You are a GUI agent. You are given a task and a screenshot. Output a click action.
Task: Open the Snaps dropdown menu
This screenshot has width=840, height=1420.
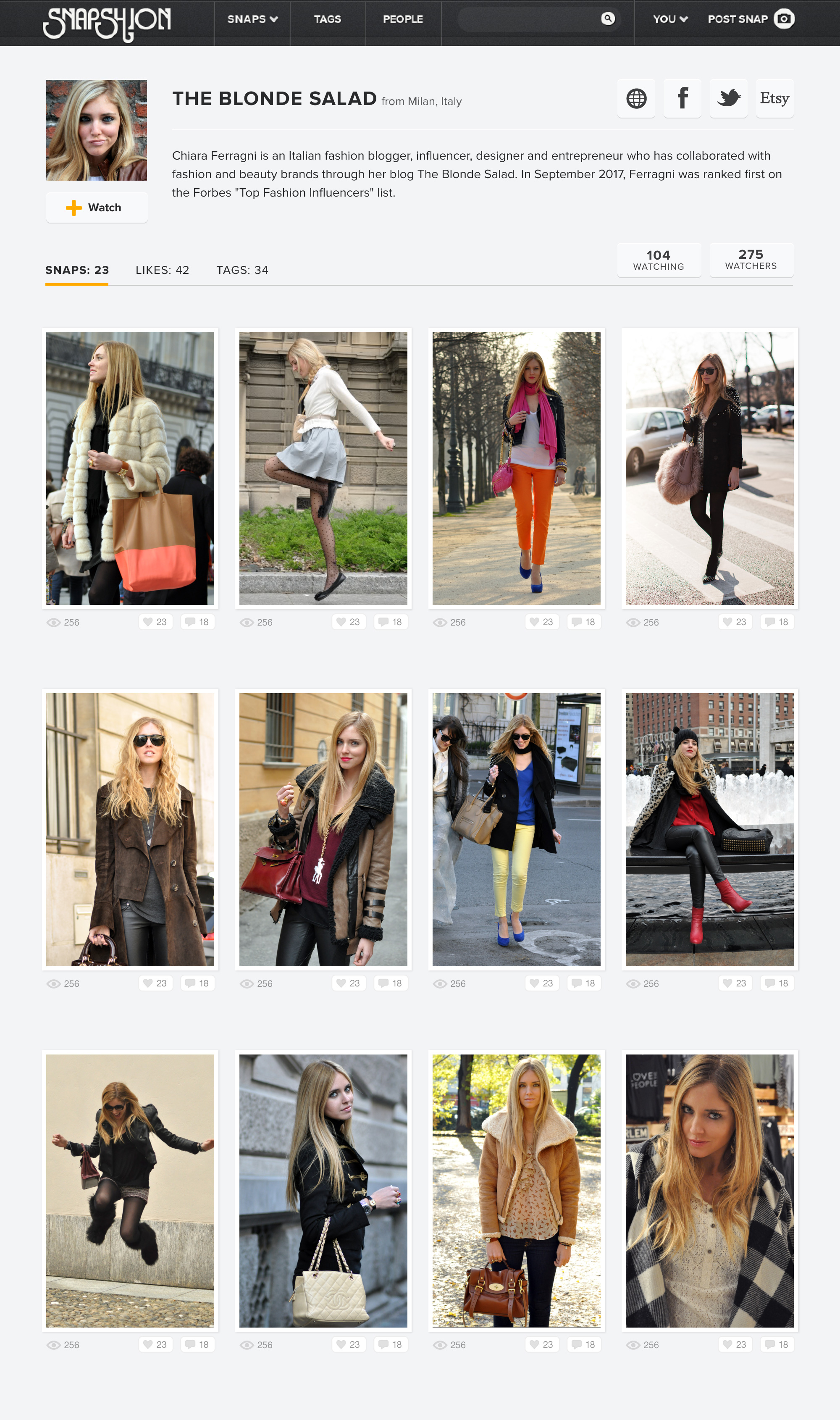252,19
